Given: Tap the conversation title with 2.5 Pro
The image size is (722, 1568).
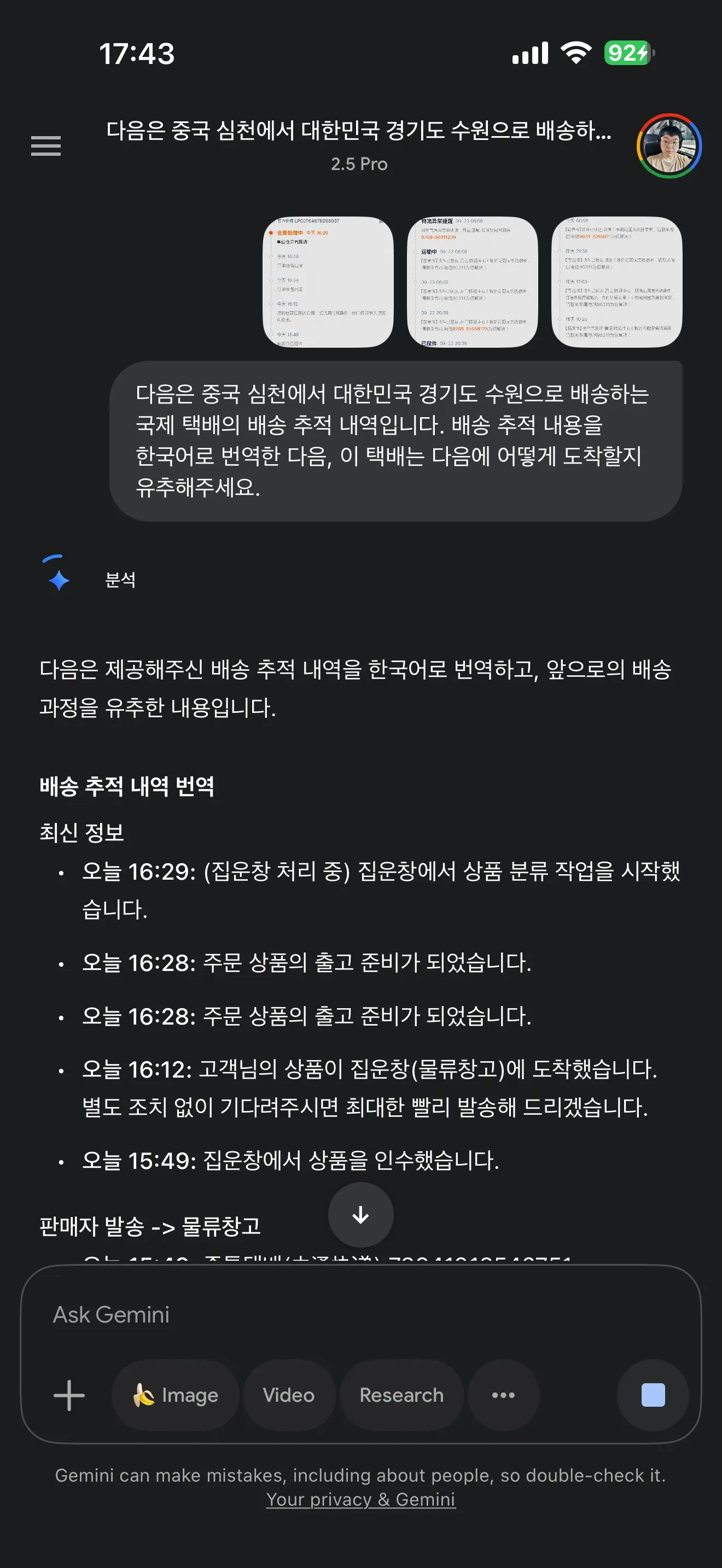Looking at the screenshot, I should point(359,146).
